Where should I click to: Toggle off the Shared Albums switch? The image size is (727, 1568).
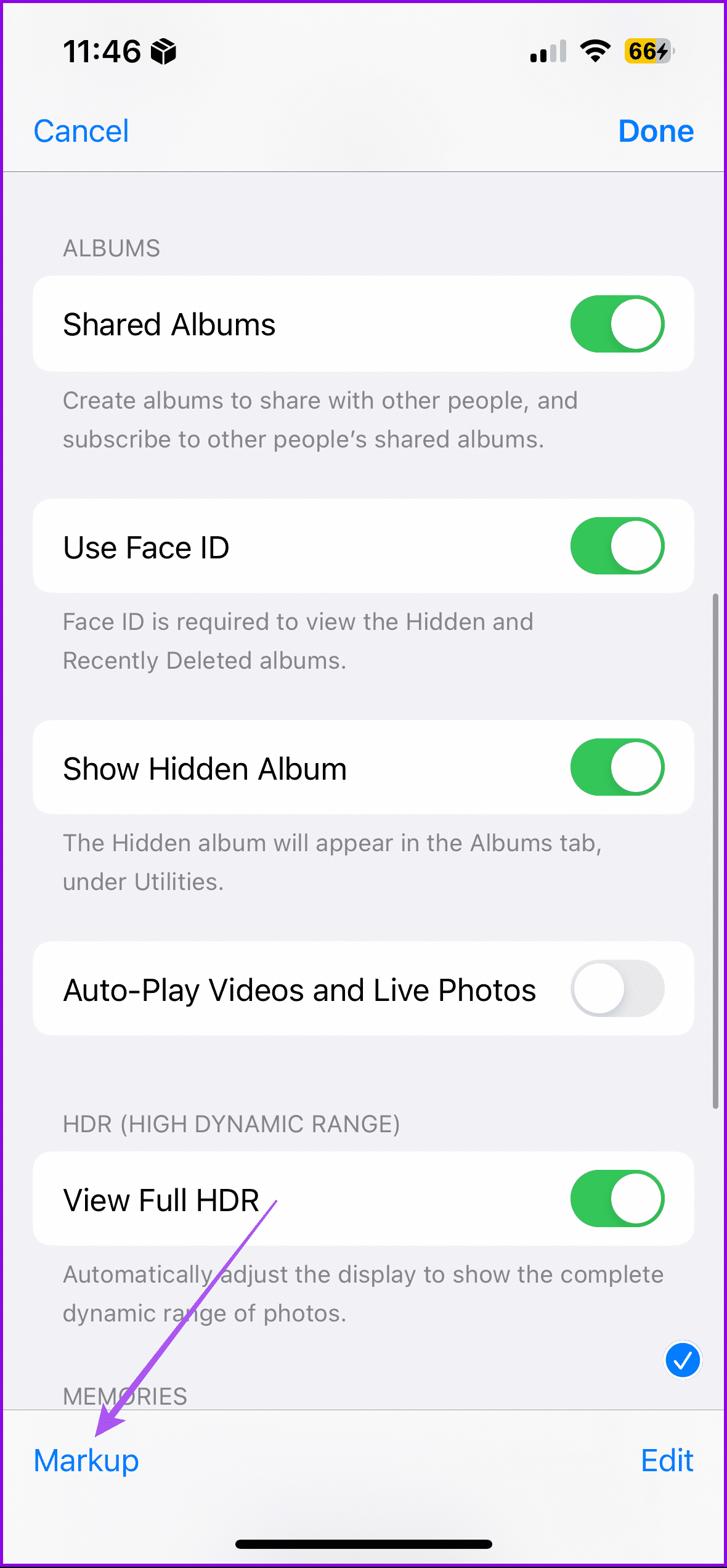point(617,325)
